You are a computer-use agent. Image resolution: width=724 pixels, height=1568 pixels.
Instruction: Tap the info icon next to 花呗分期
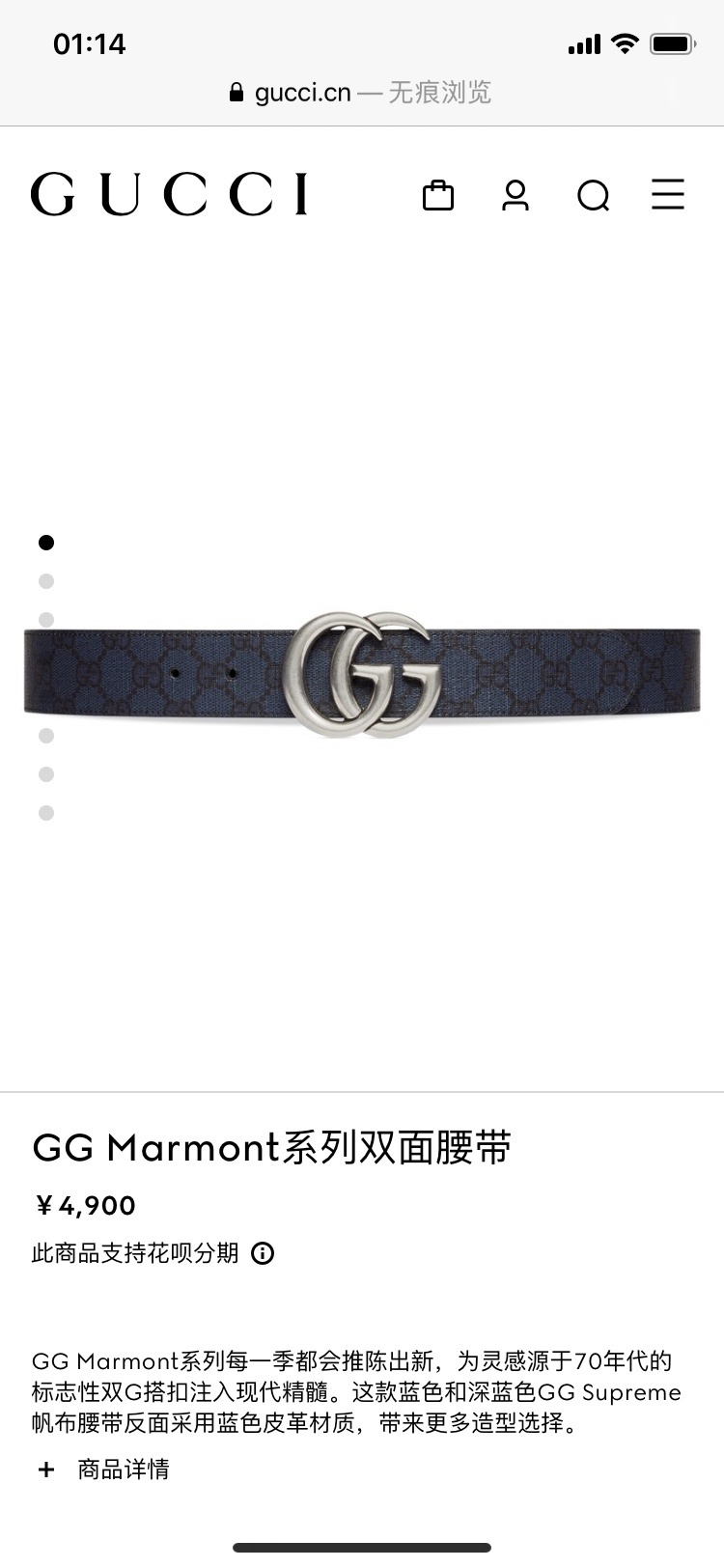coord(261,1252)
